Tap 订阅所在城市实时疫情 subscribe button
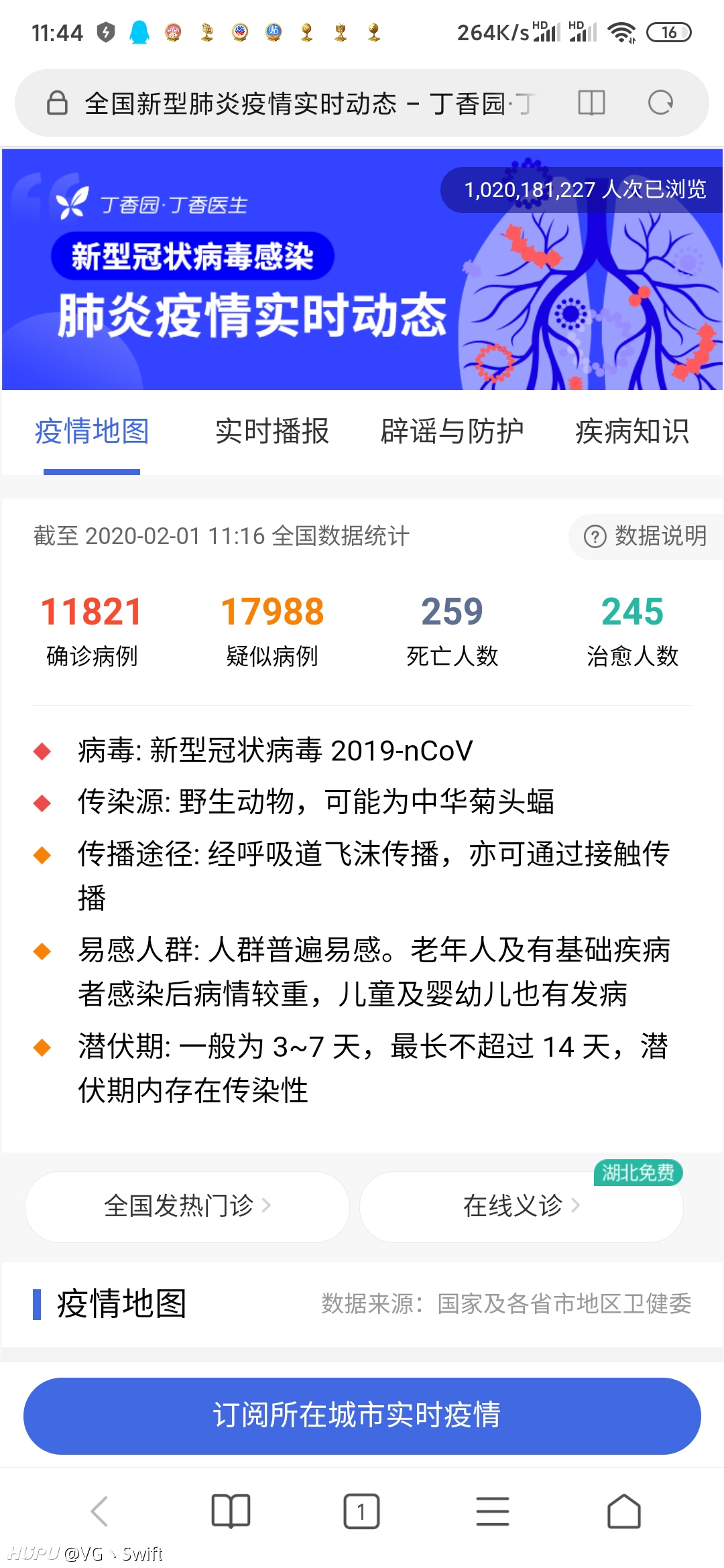The width and height of the screenshot is (724, 1568). (x=362, y=1415)
